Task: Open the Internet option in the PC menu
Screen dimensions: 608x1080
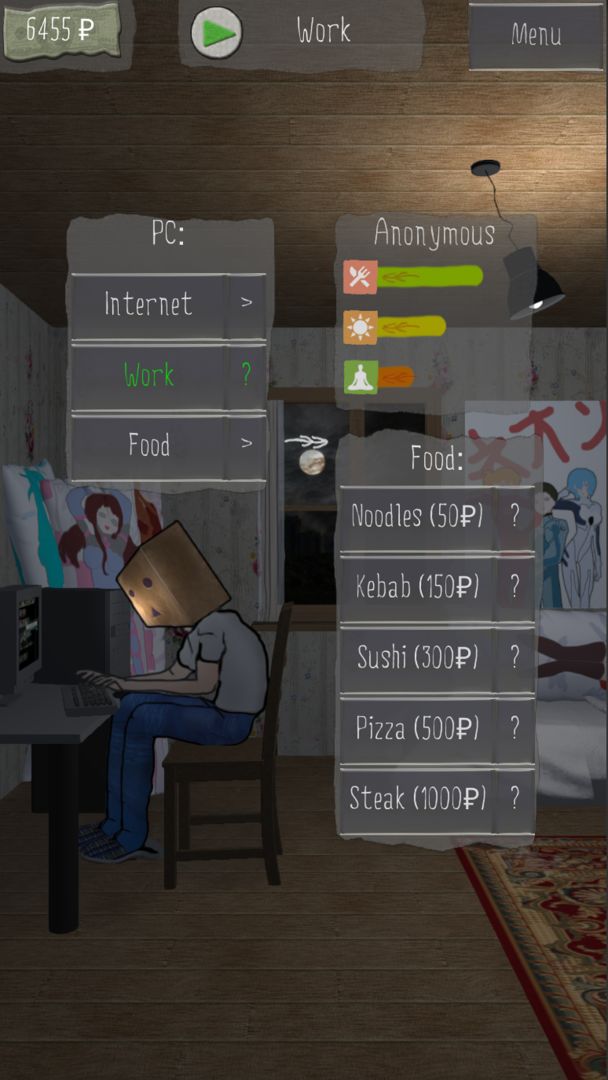Action: [x=149, y=304]
